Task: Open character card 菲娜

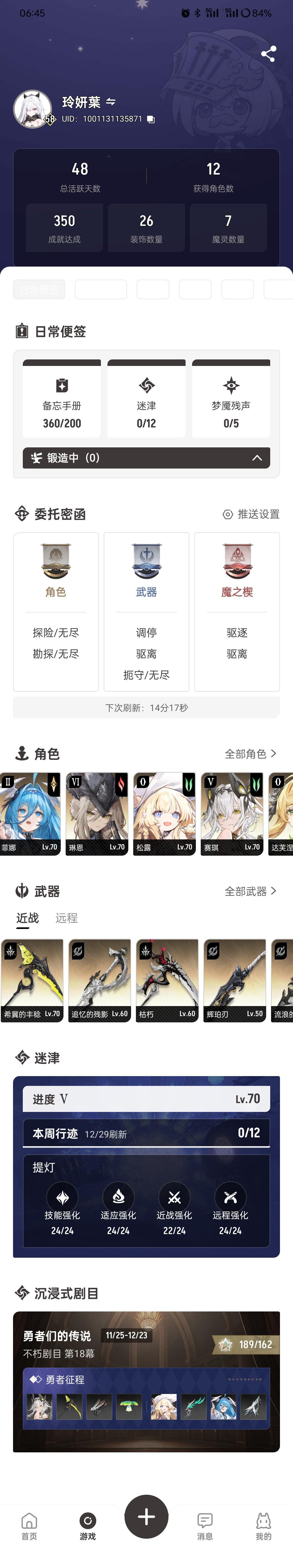Action: pyautogui.click(x=30, y=813)
